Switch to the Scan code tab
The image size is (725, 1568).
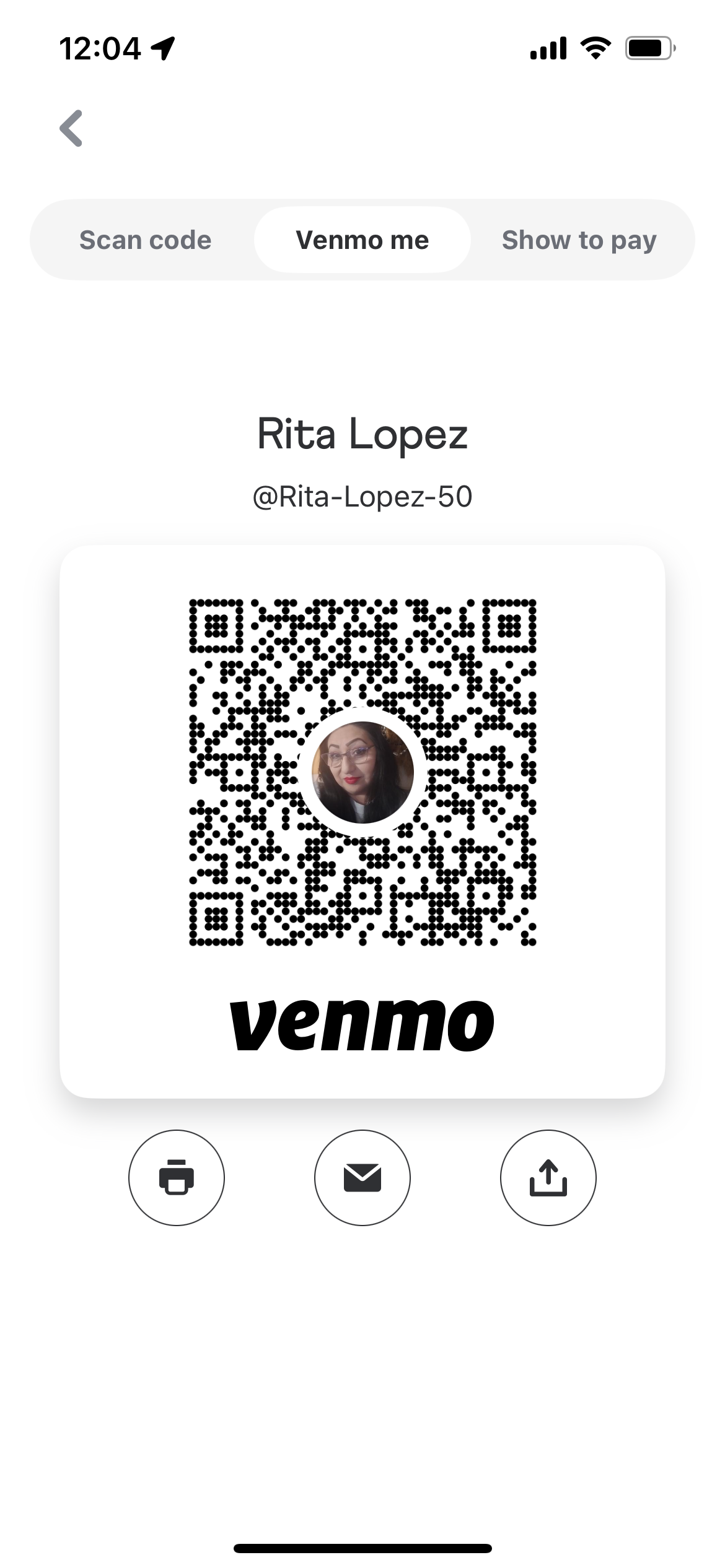[146, 240]
